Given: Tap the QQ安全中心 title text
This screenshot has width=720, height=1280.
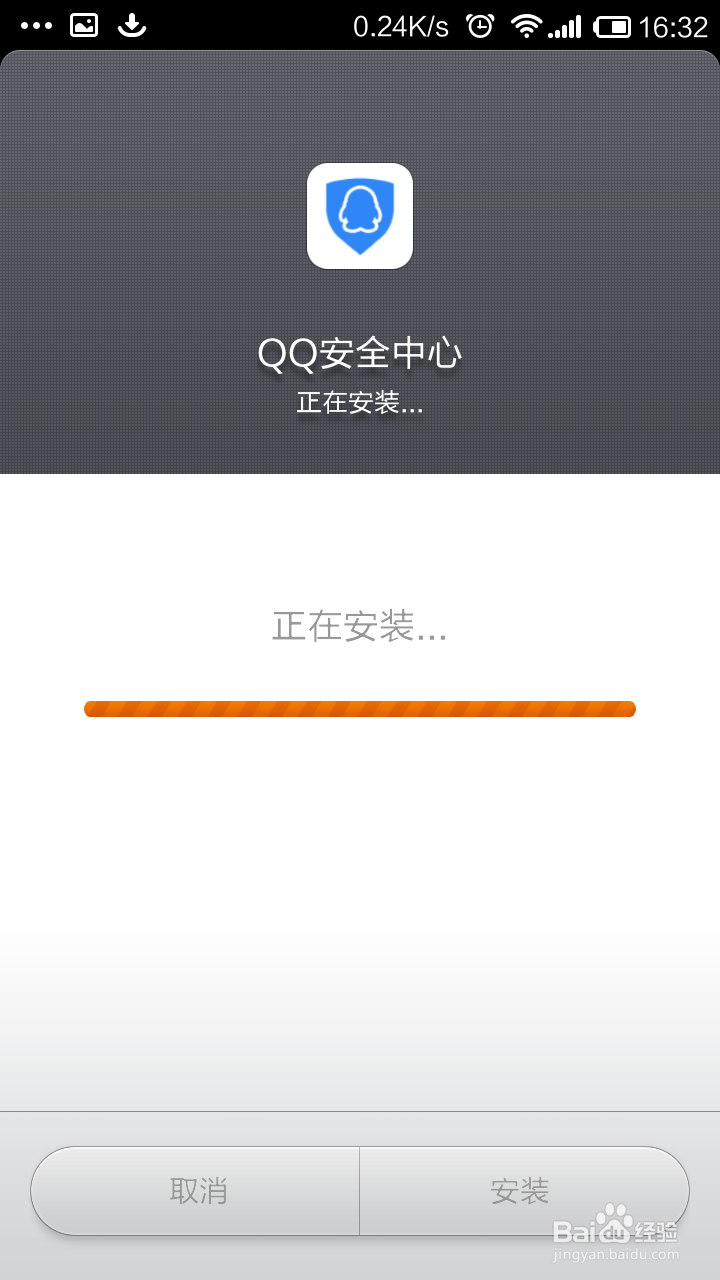Looking at the screenshot, I should pos(360,352).
